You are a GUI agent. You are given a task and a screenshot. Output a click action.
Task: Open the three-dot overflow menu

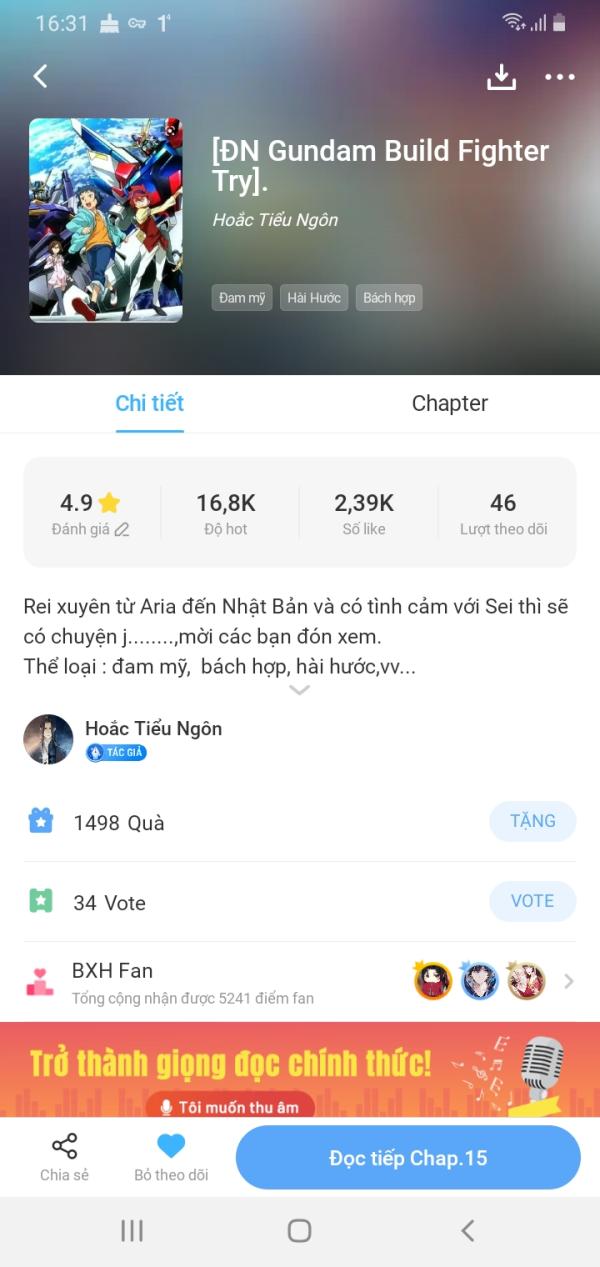559,77
